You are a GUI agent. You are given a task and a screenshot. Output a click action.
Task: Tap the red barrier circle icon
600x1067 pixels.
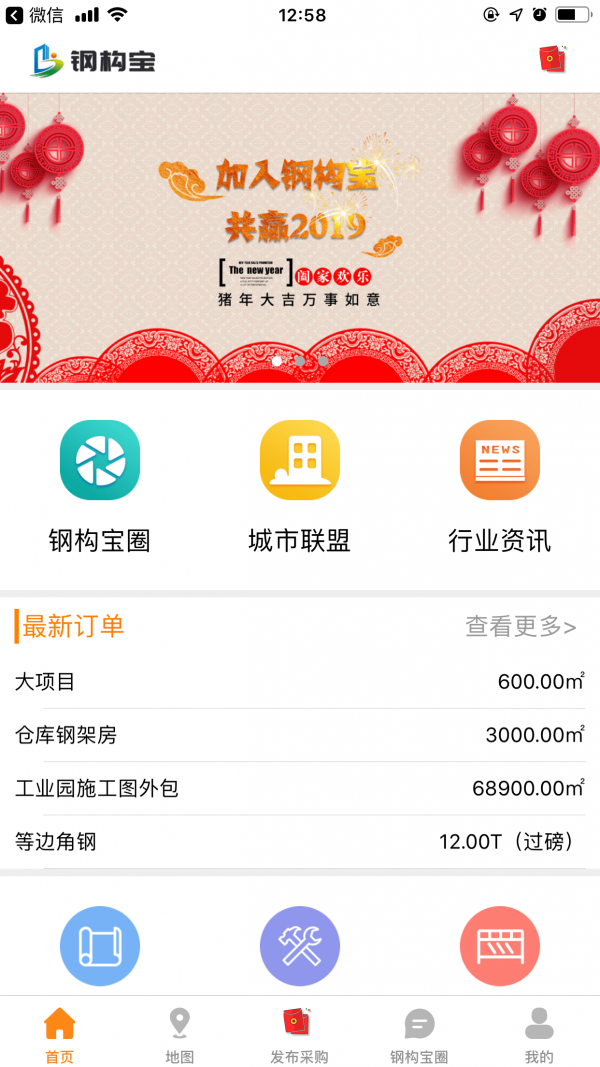click(500, 946)
